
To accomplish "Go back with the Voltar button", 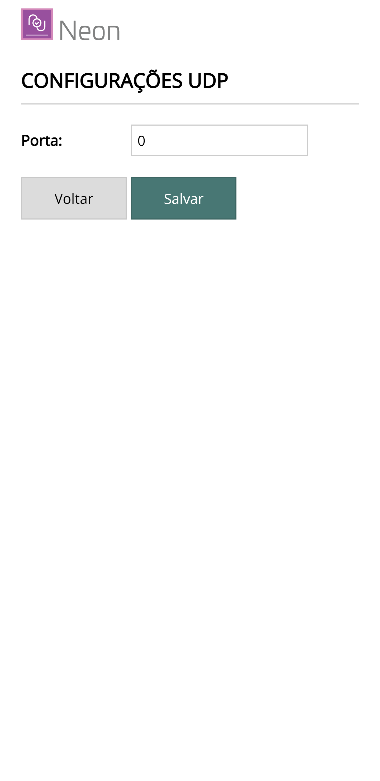I will pos(74,198).
